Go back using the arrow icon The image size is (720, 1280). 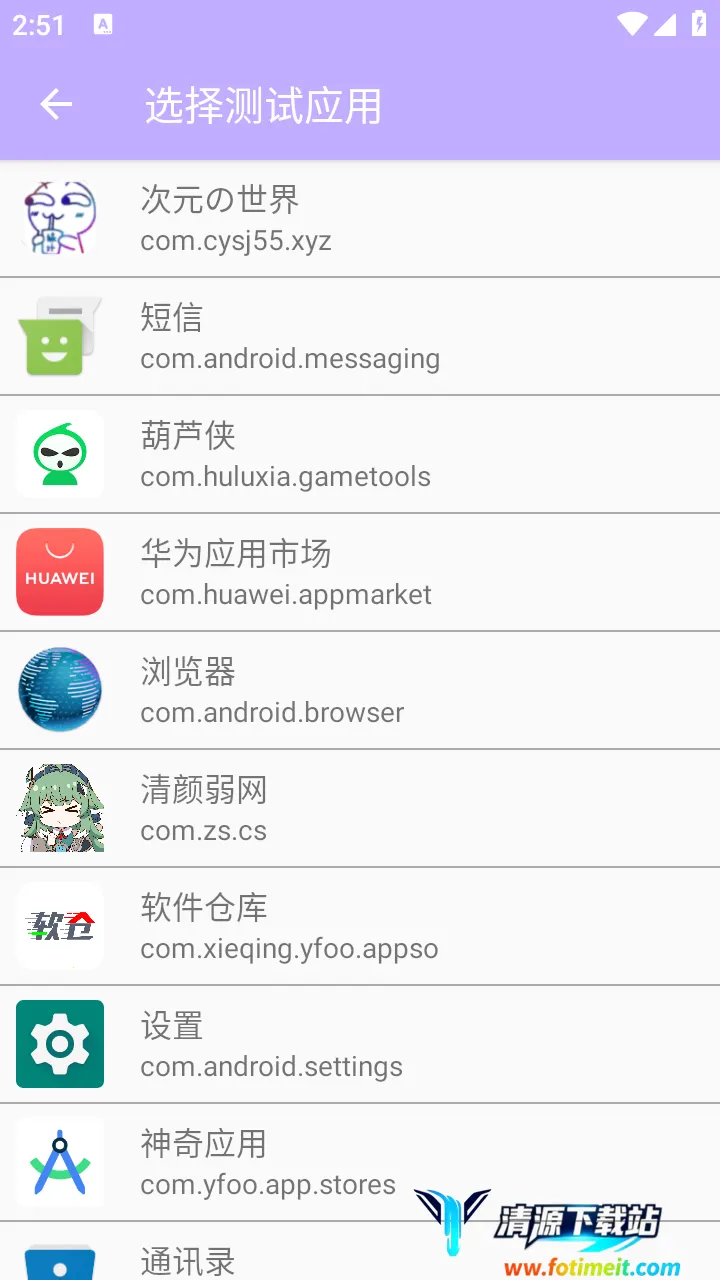click(x=56, y=105)
